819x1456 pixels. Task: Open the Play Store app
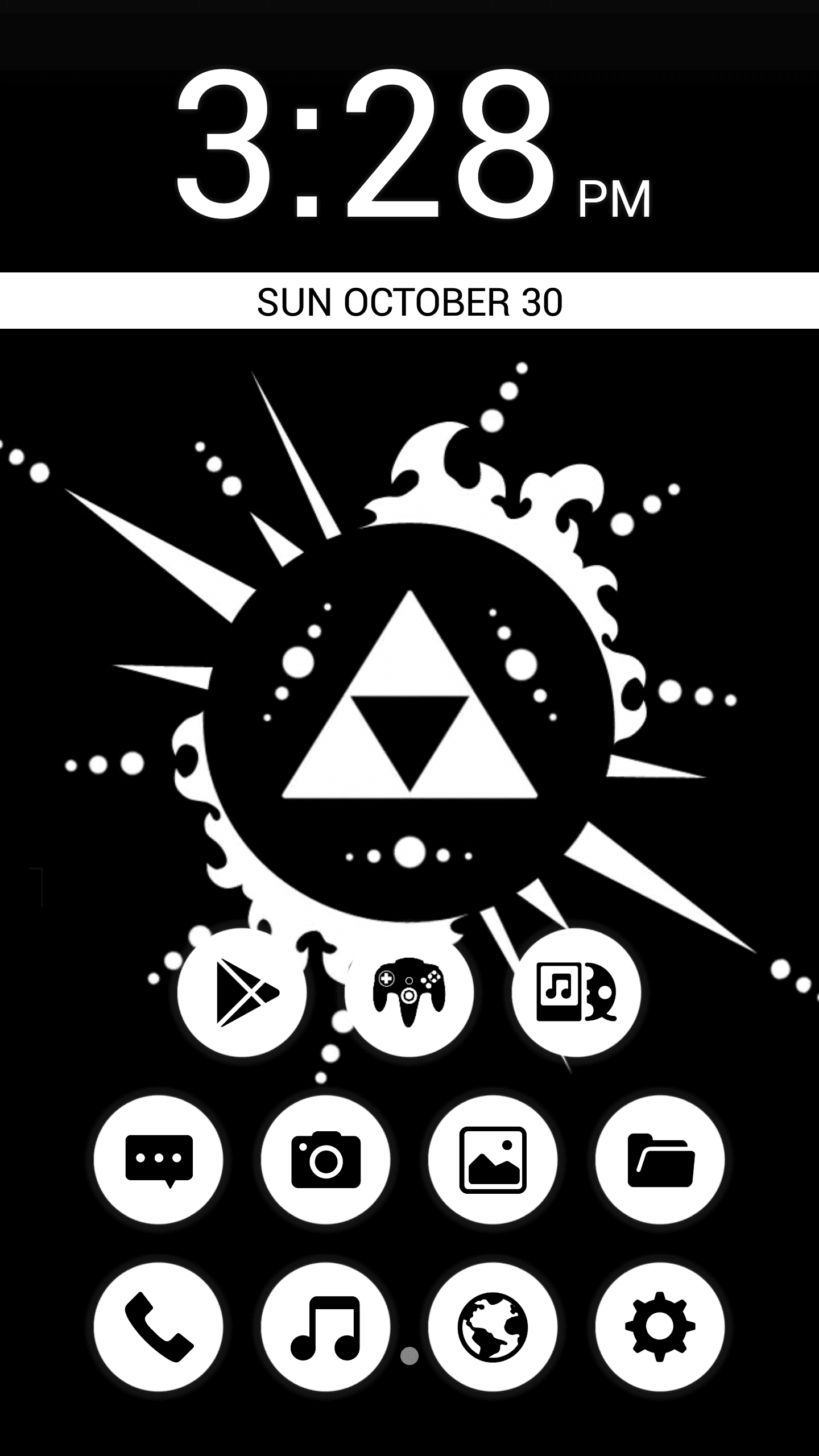(x=242, y=992)
